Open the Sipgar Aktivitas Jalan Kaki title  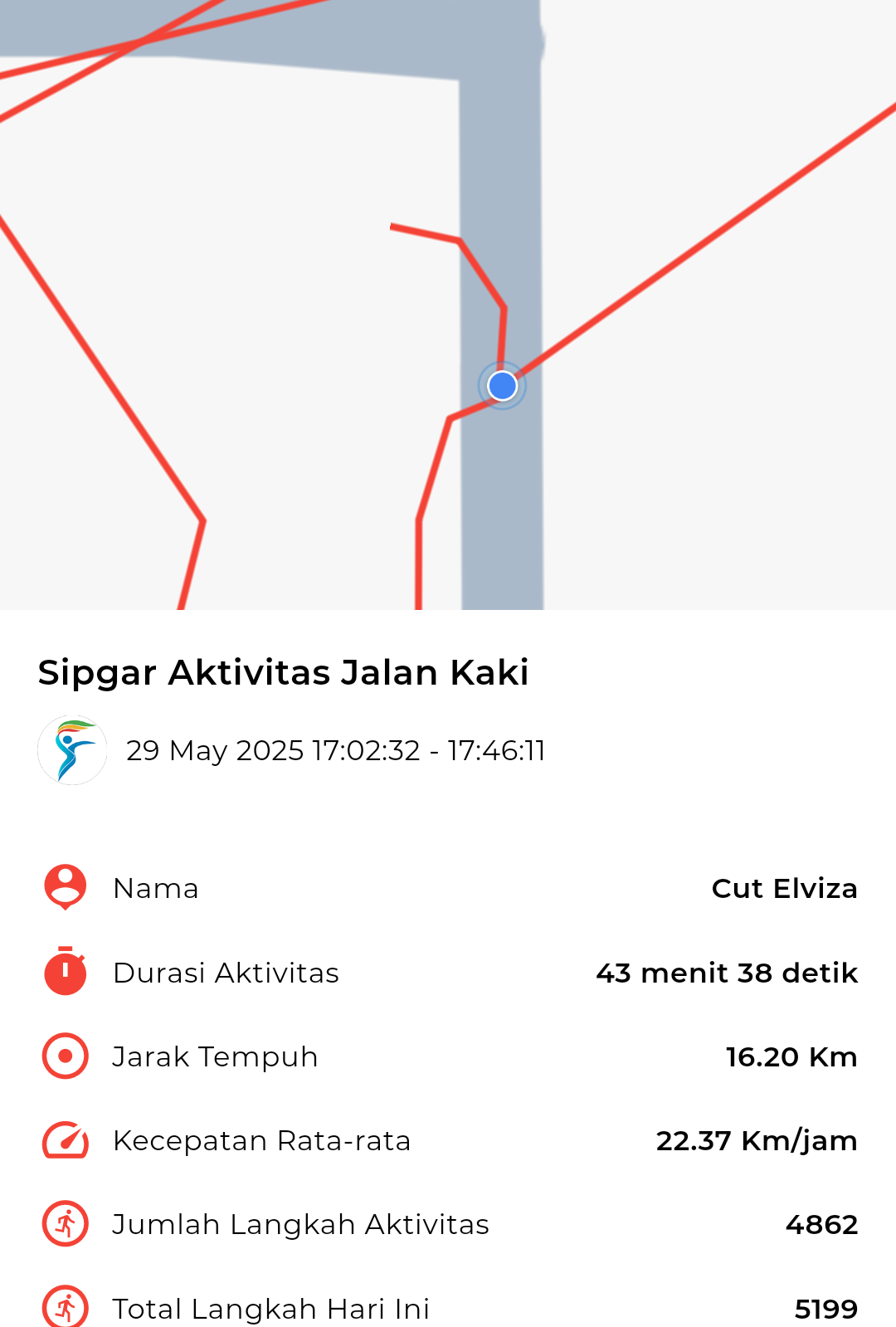point(284,672)
